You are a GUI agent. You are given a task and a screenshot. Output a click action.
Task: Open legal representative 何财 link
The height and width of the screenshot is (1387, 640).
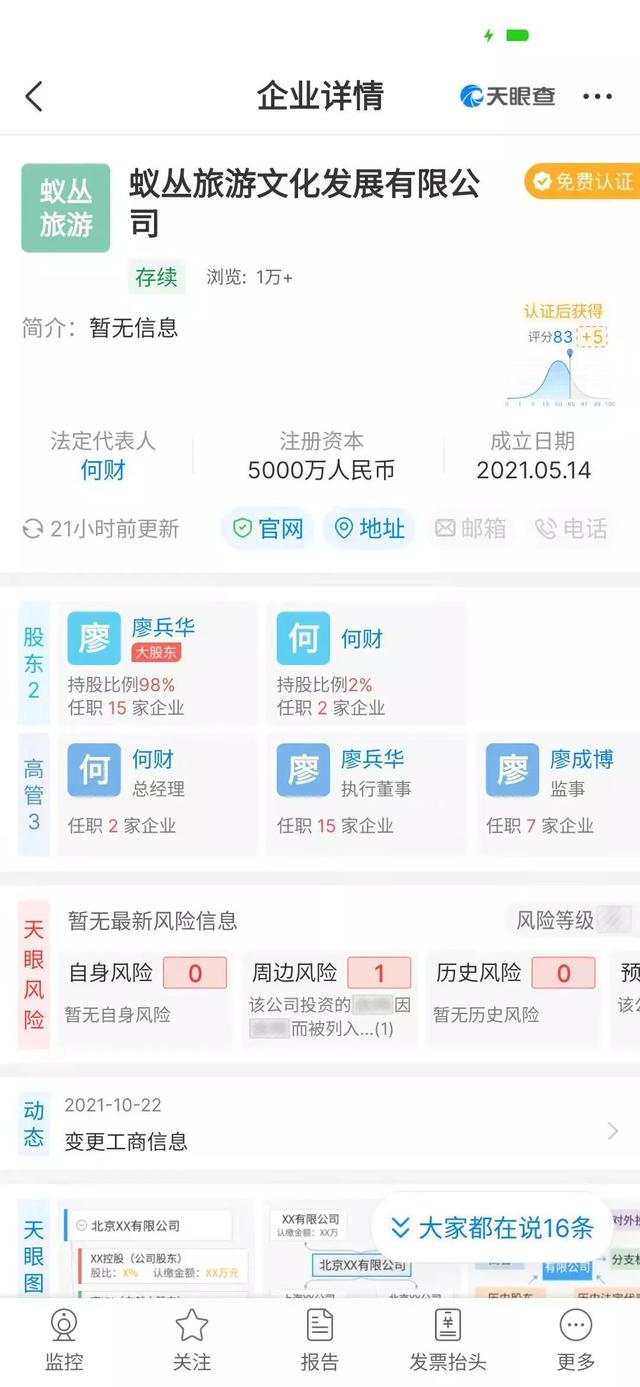point(103,470)
